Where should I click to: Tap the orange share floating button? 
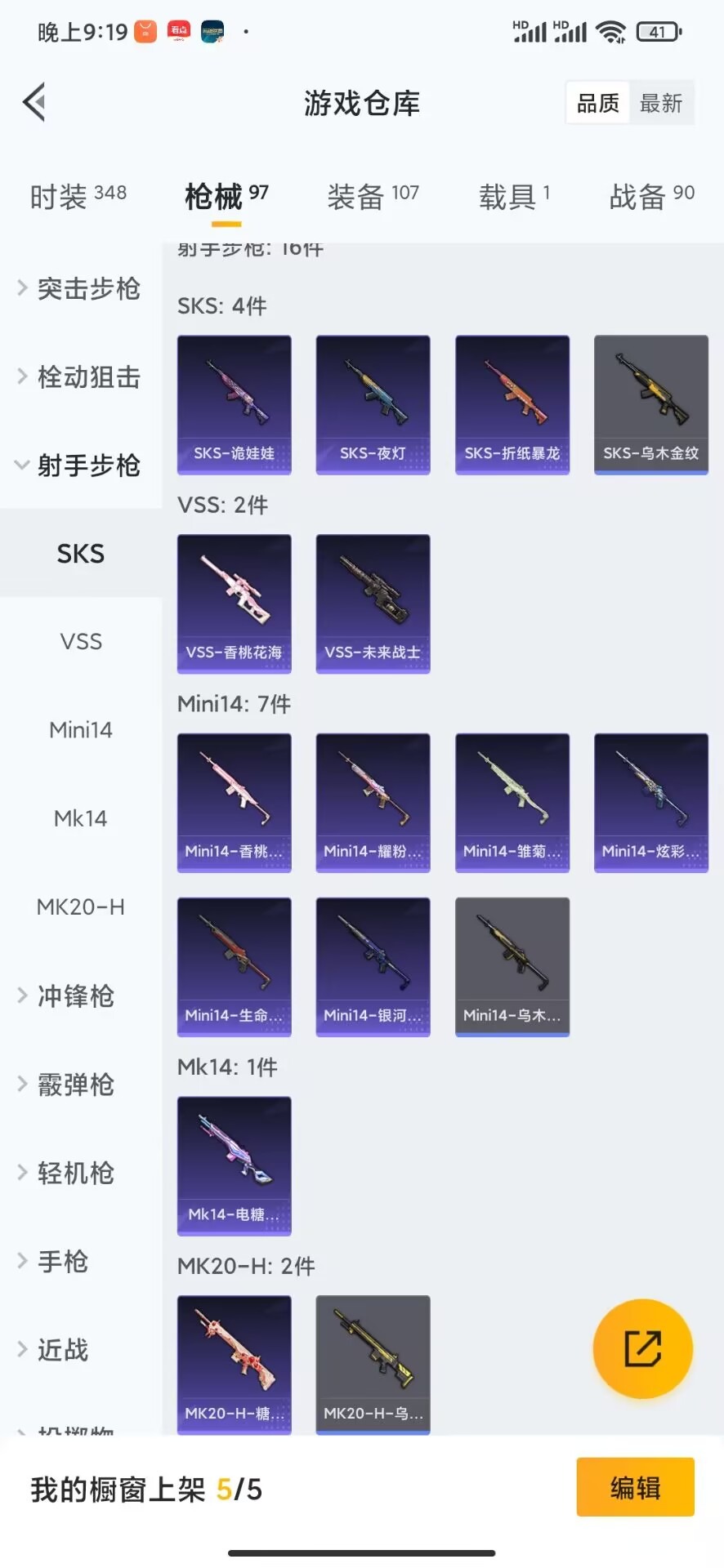pyautogui.click(x=642, y=1348)
